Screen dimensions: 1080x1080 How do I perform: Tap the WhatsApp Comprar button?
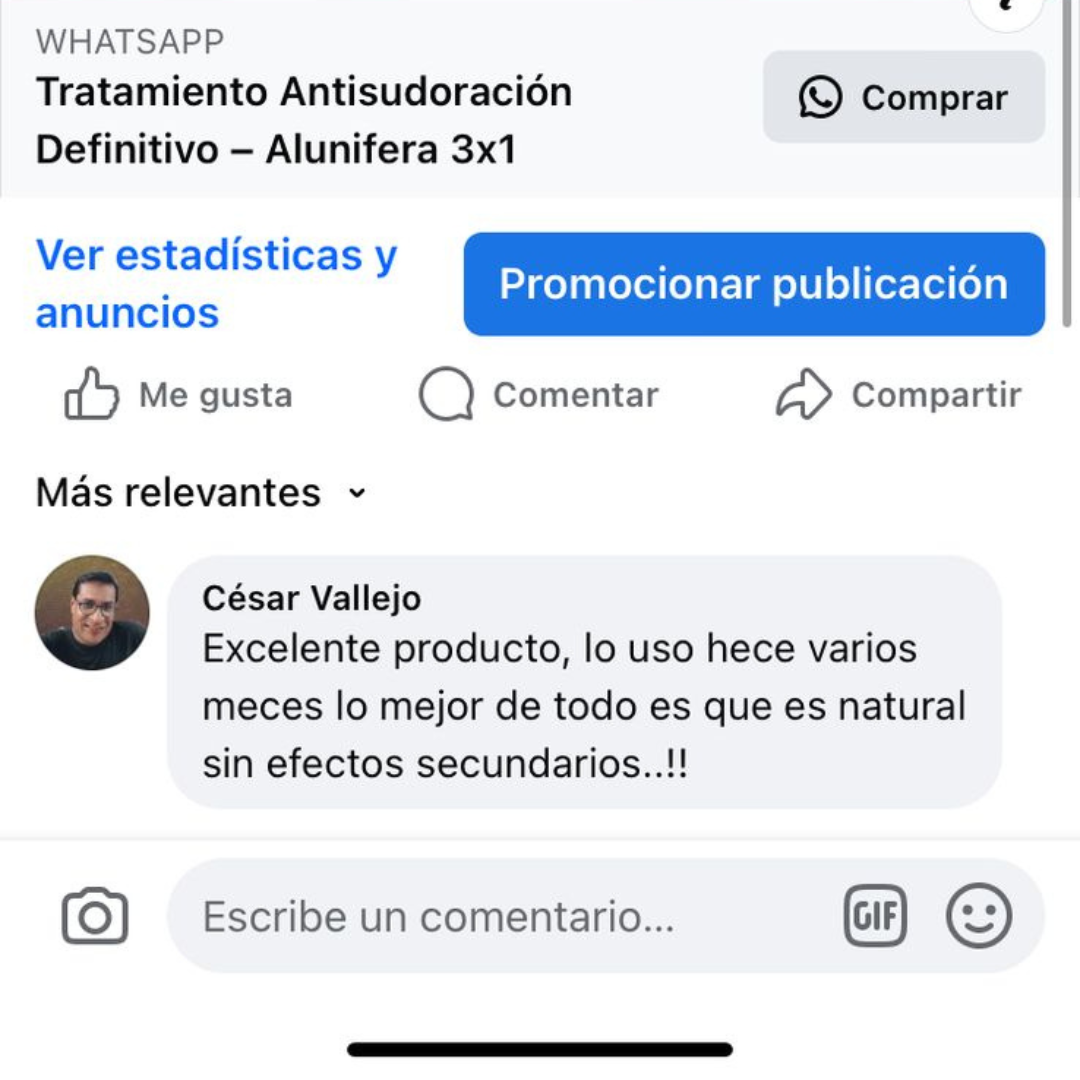(x=904, y=98)
